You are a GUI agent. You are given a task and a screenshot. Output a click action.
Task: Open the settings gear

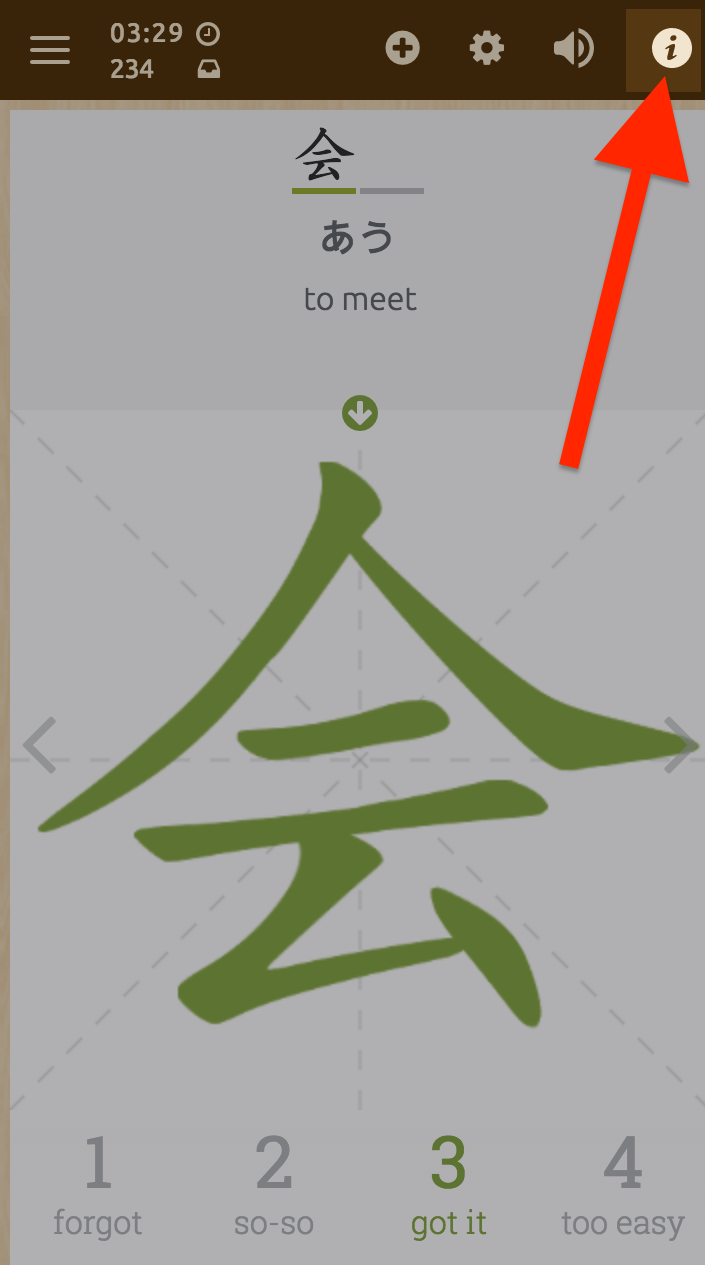pyautogui.click(x=487, y=48)
